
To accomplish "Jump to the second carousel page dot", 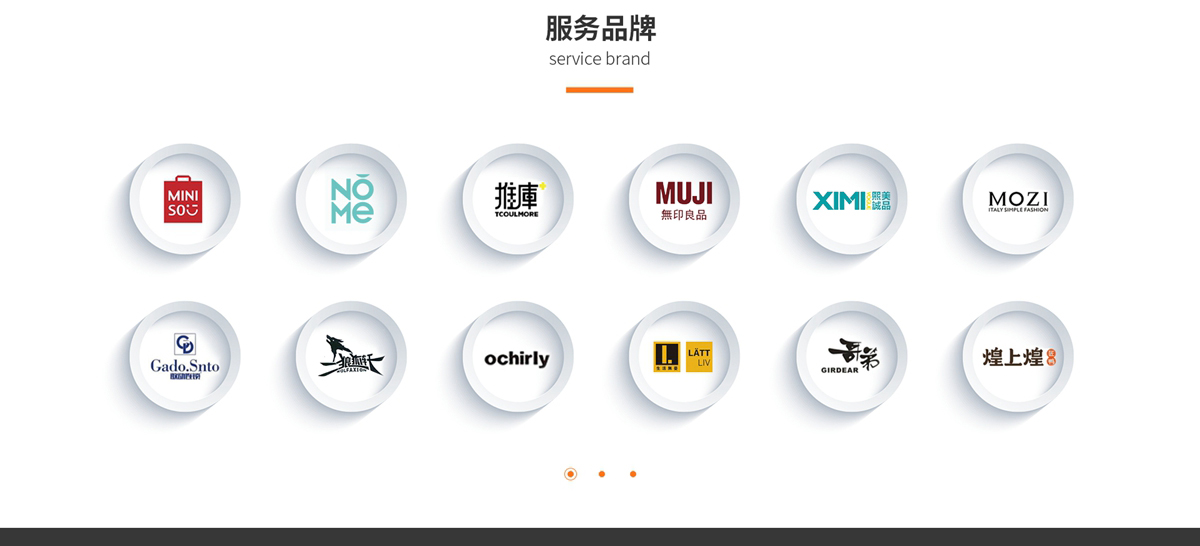I will pos(601,474).
